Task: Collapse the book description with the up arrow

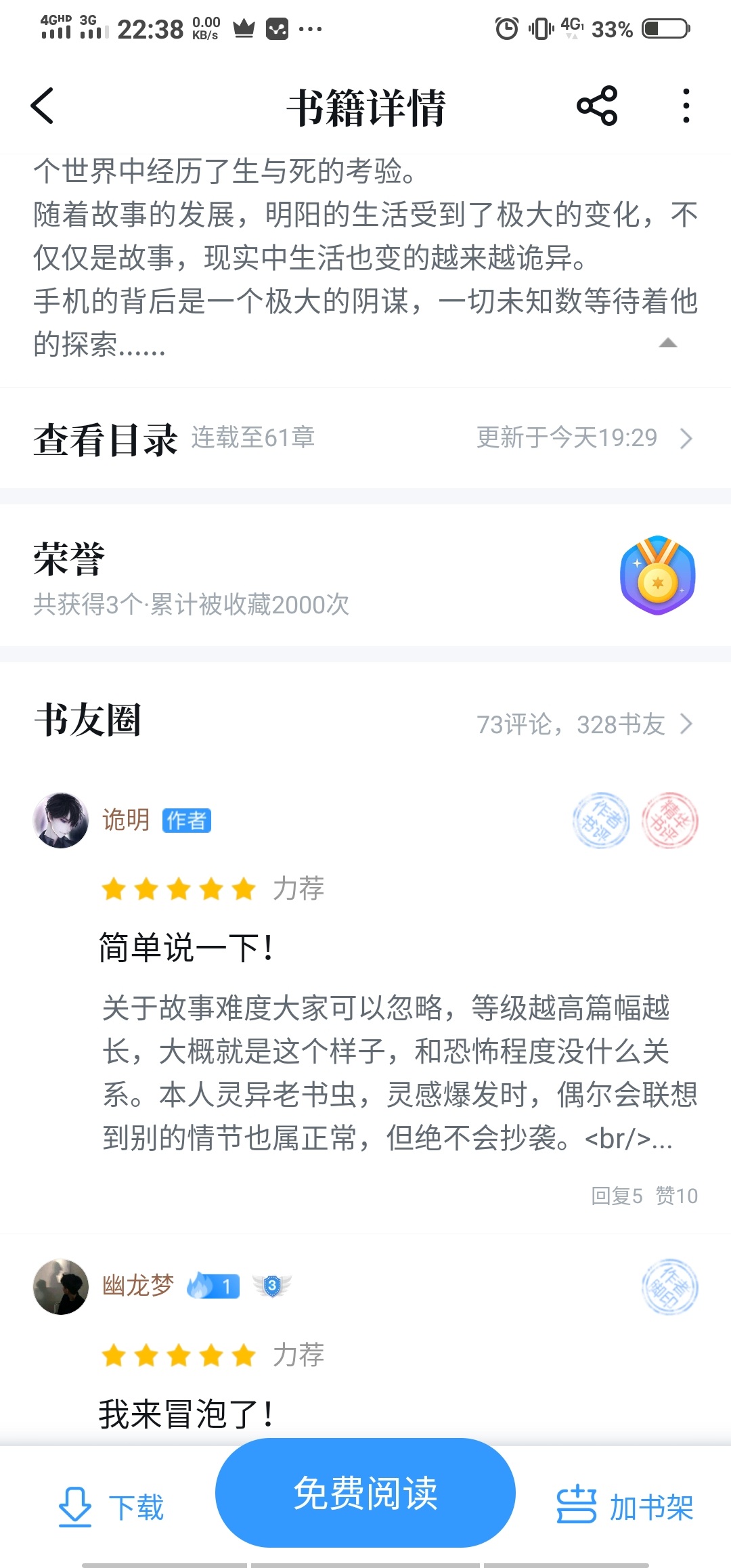Action: 668,343
